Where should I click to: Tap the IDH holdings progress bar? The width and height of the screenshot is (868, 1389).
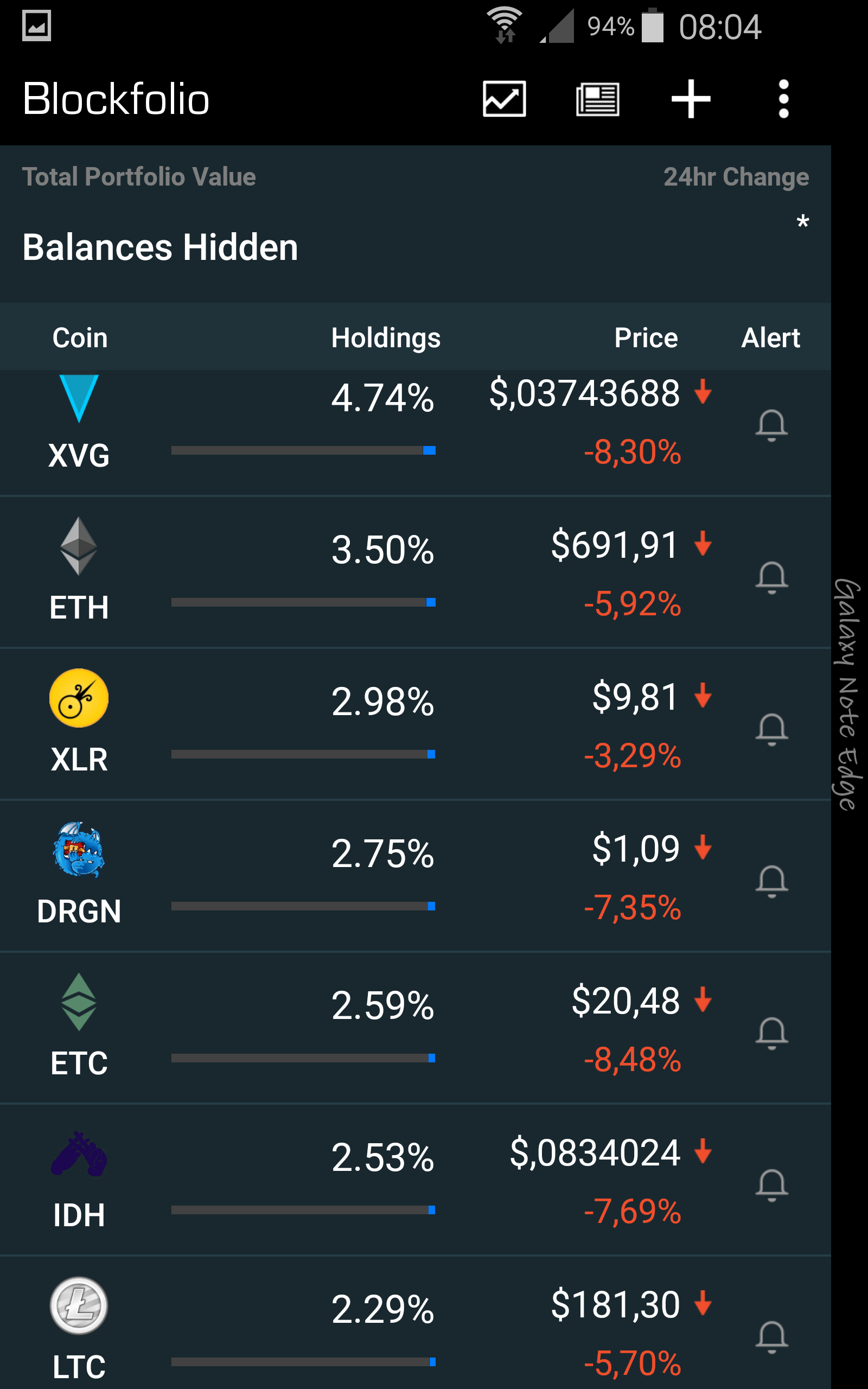302,1210
